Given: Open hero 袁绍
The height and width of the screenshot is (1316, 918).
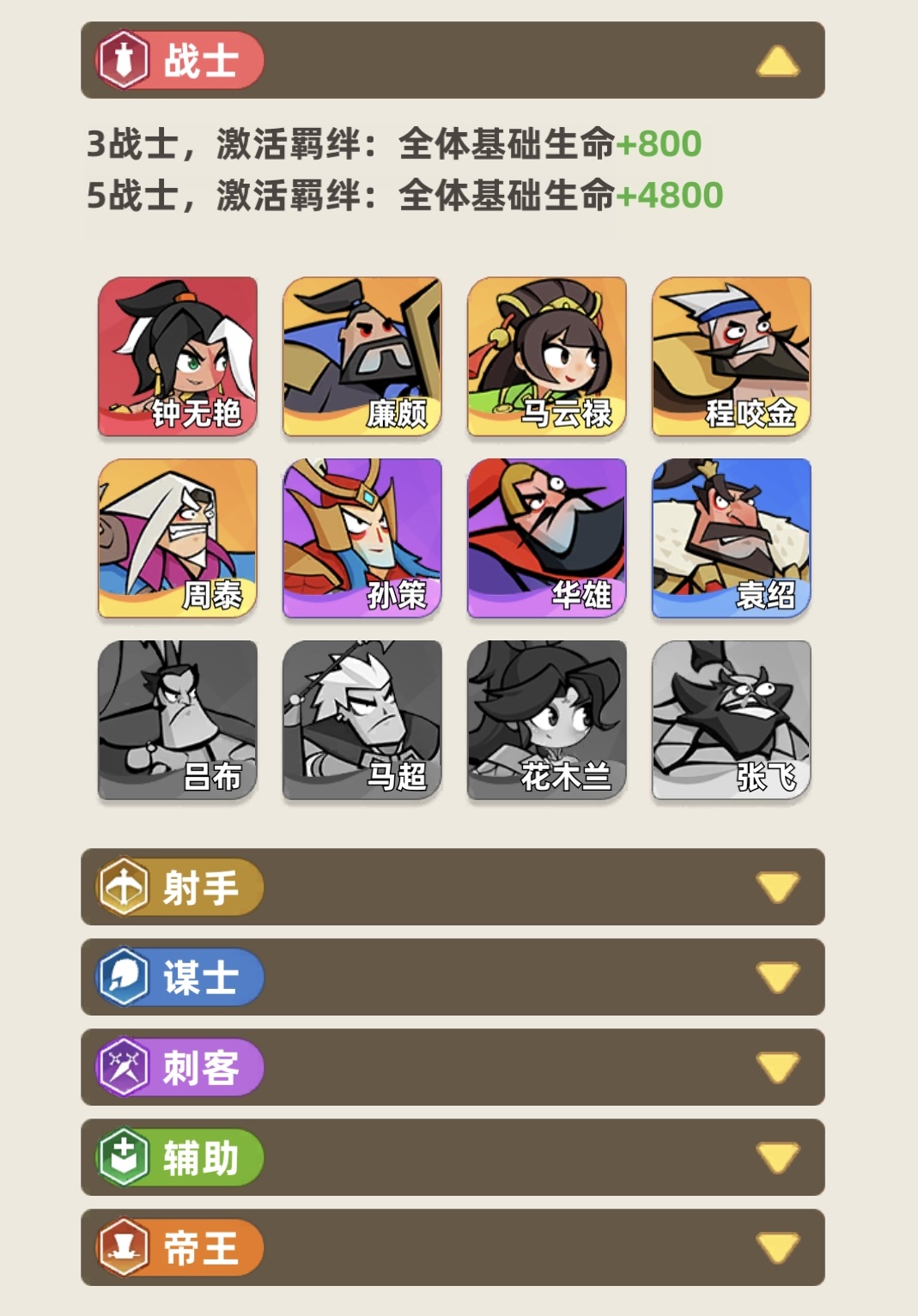Looking at the screenshot, I should (x=732, y=538).
